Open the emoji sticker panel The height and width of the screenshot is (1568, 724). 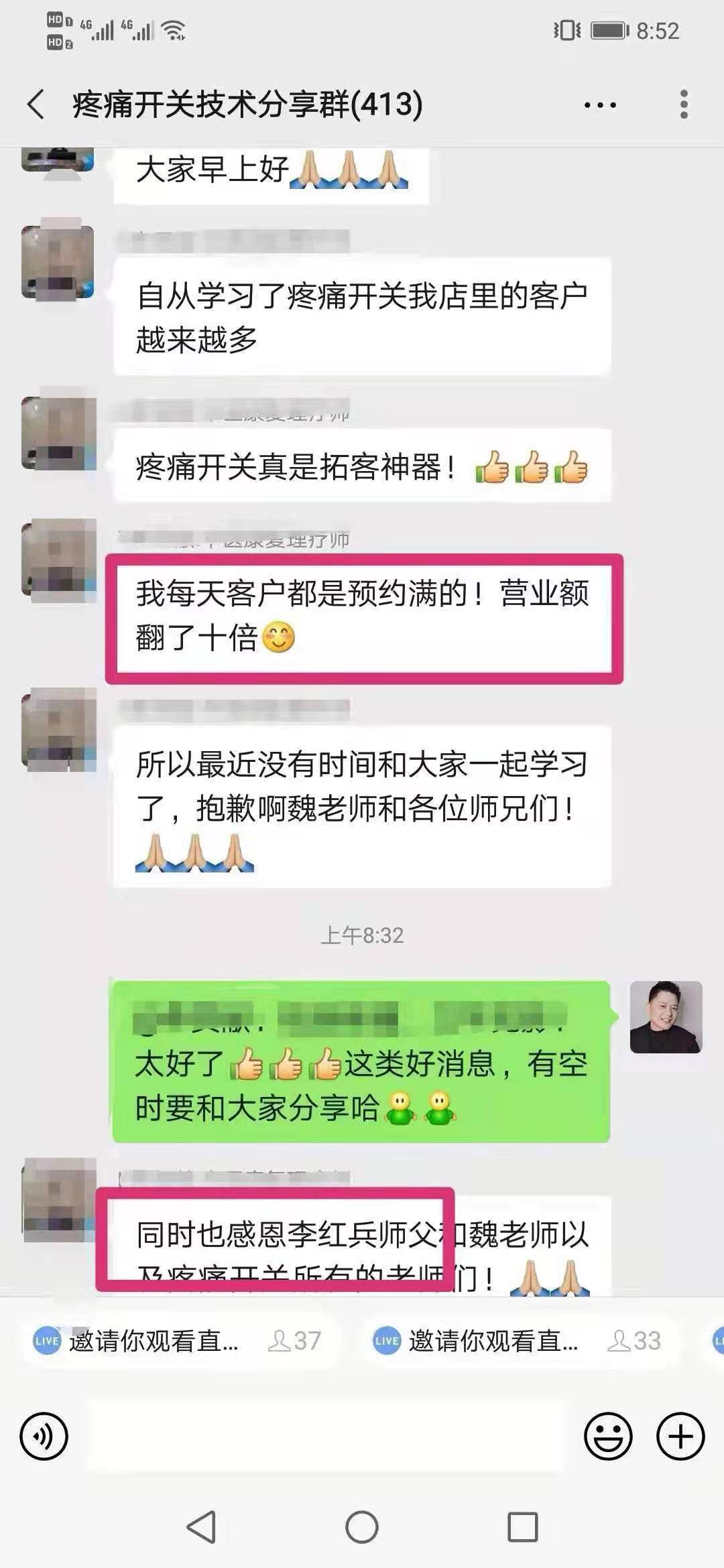tap(608, 1436)
